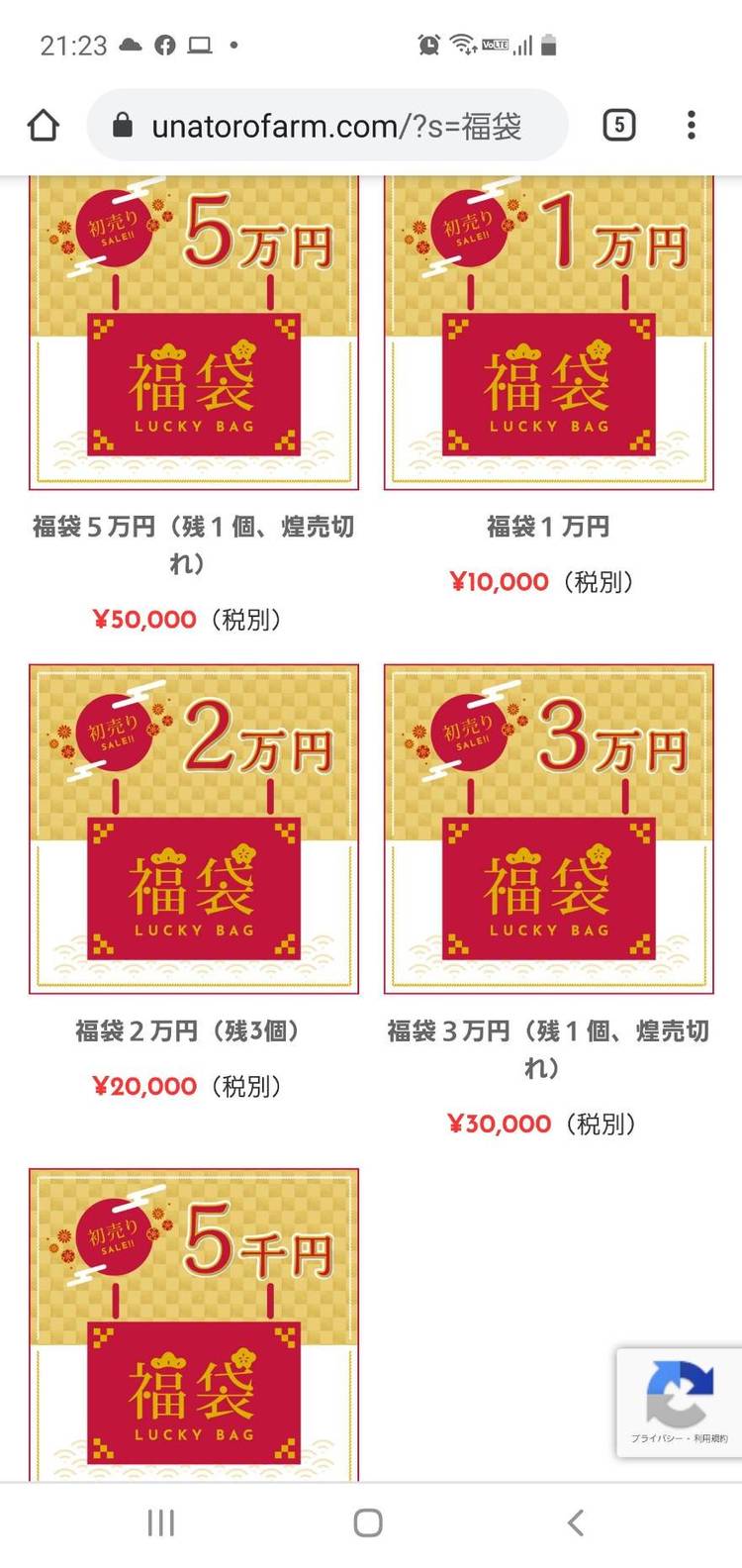The width and height of the screenshot is (742, 1568).
Task: Go to the browser home page
Action: tap(44, 126)
